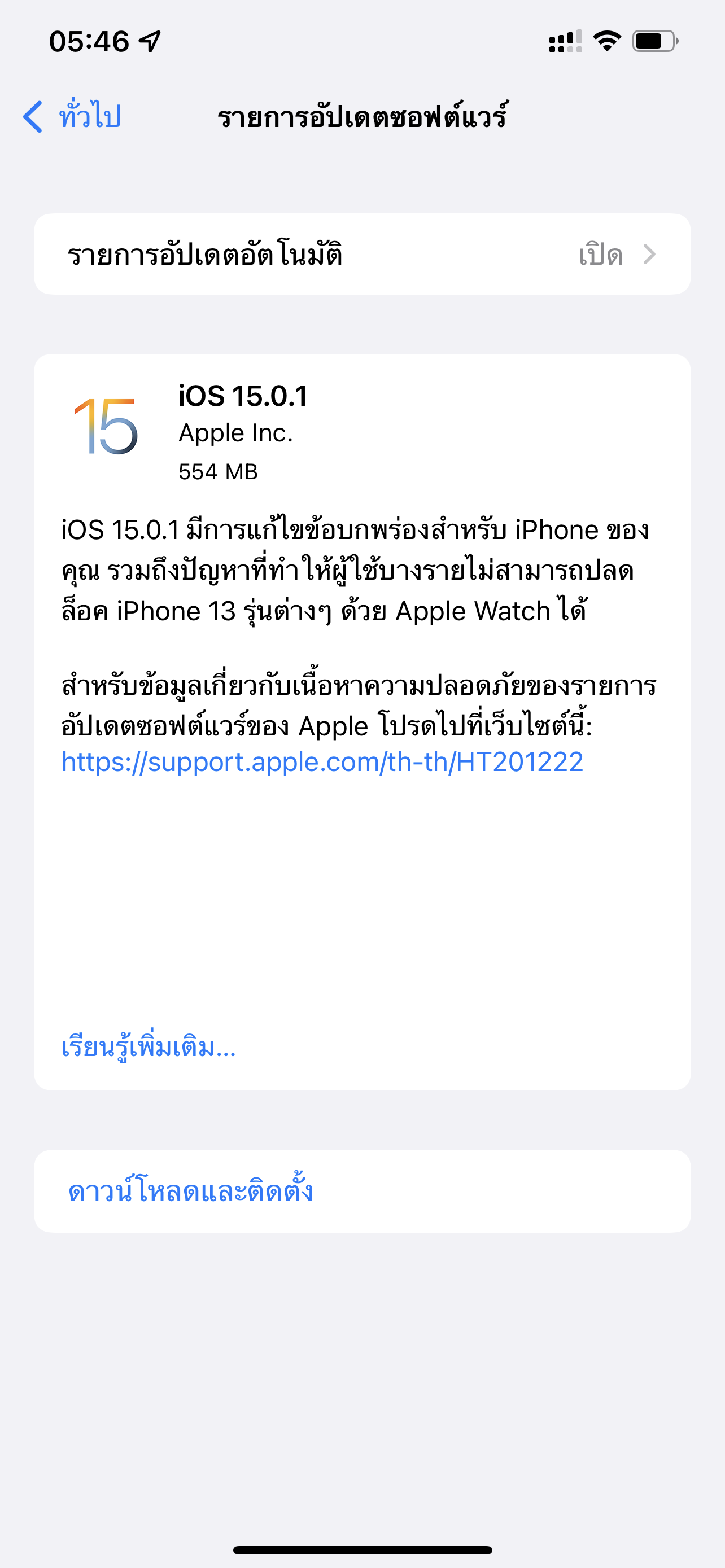Go back to ทั่วไป settings

73,116
